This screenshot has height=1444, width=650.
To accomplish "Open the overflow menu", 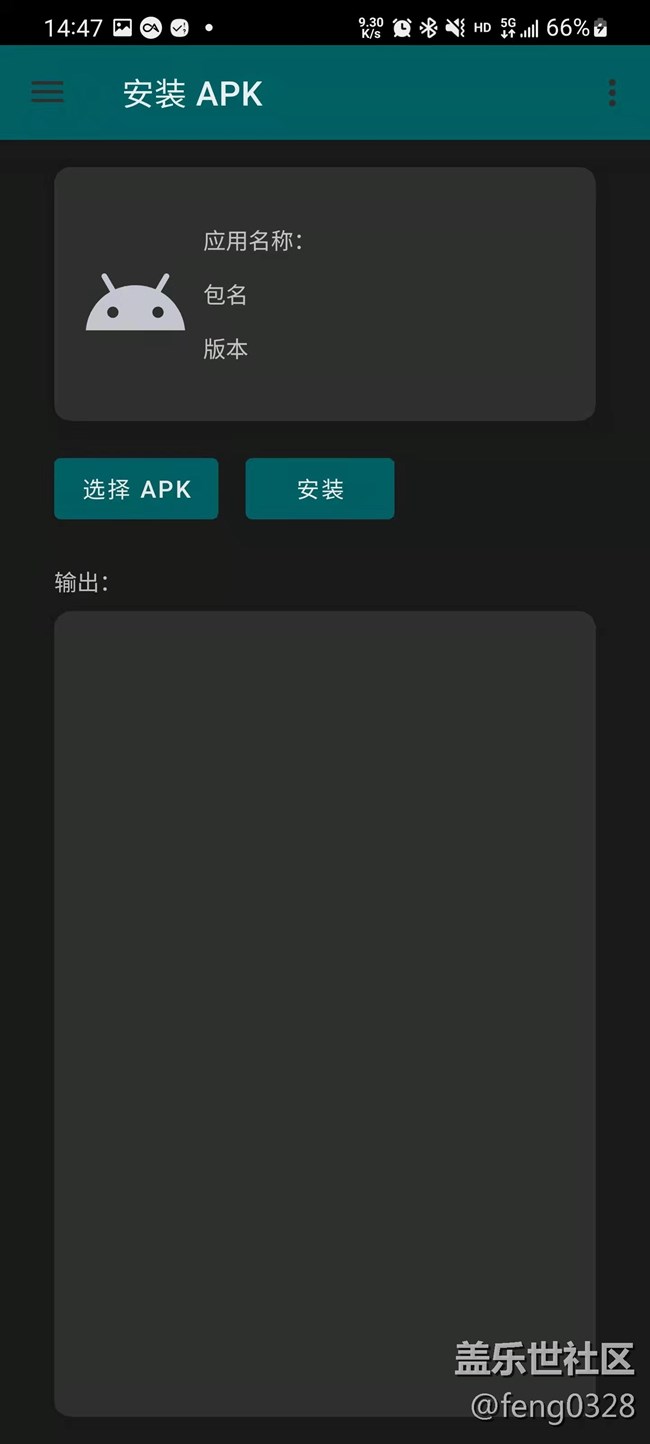I will pyautogui.click(x=612, y=93).
